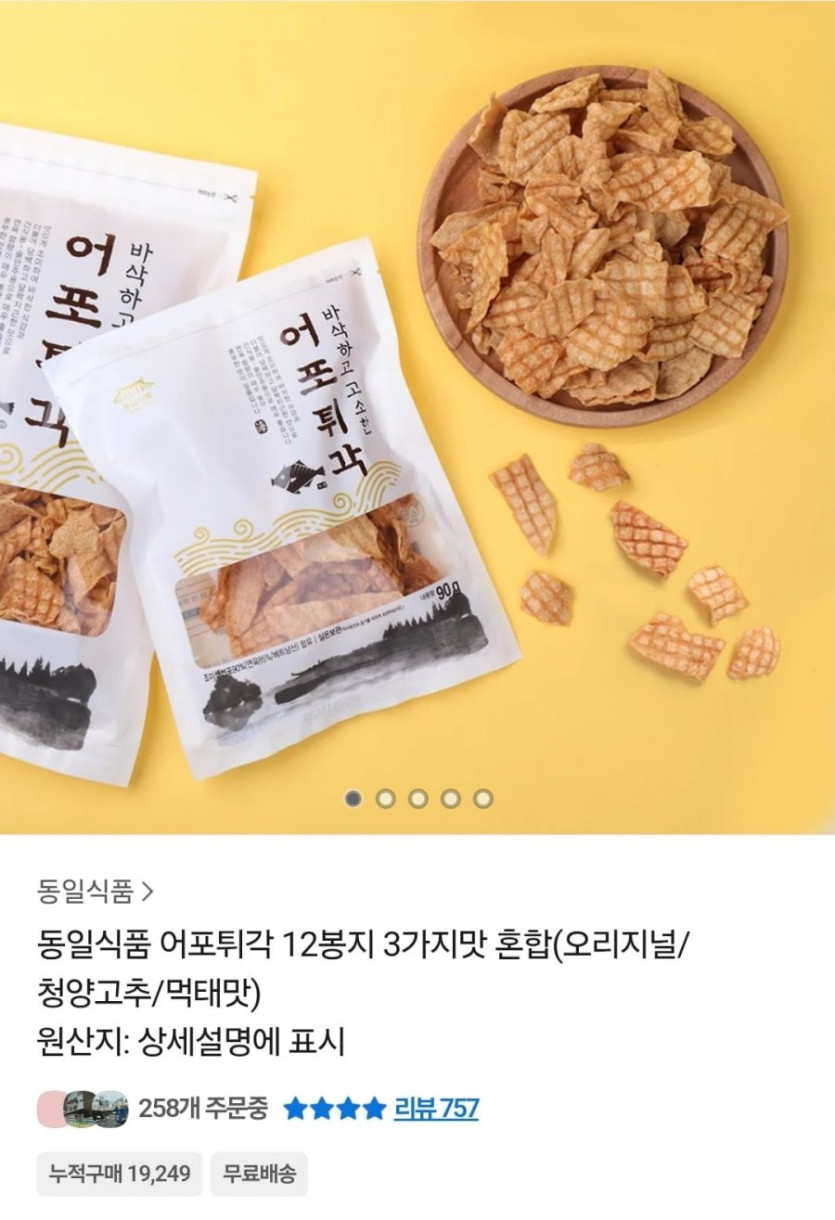Jump to the second image indicator dot
This screenshot has width=835, height=1220.
(385, 798)
